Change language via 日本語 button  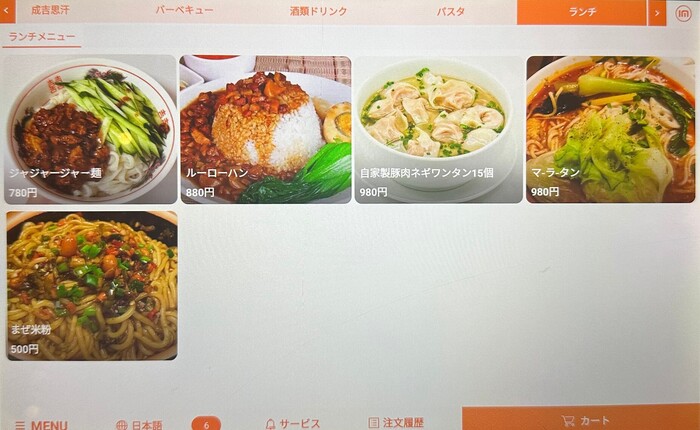(139, 424)
